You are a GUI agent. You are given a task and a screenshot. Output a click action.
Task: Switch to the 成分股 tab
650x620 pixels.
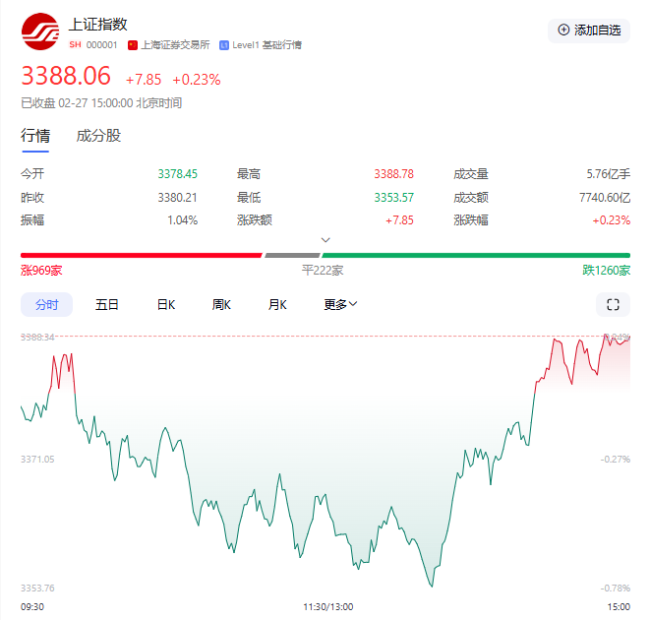coord(99,135)
